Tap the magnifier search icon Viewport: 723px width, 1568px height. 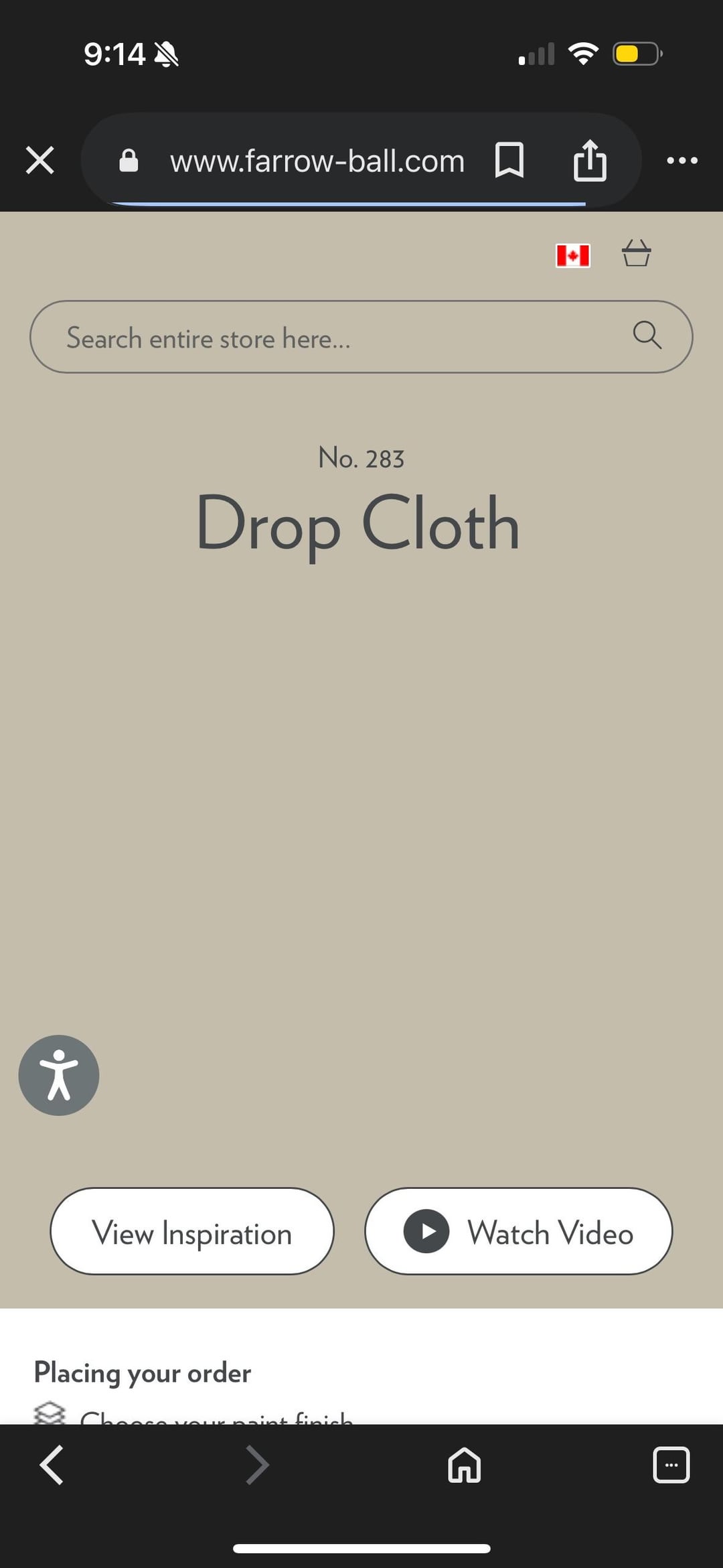(647, 335)
